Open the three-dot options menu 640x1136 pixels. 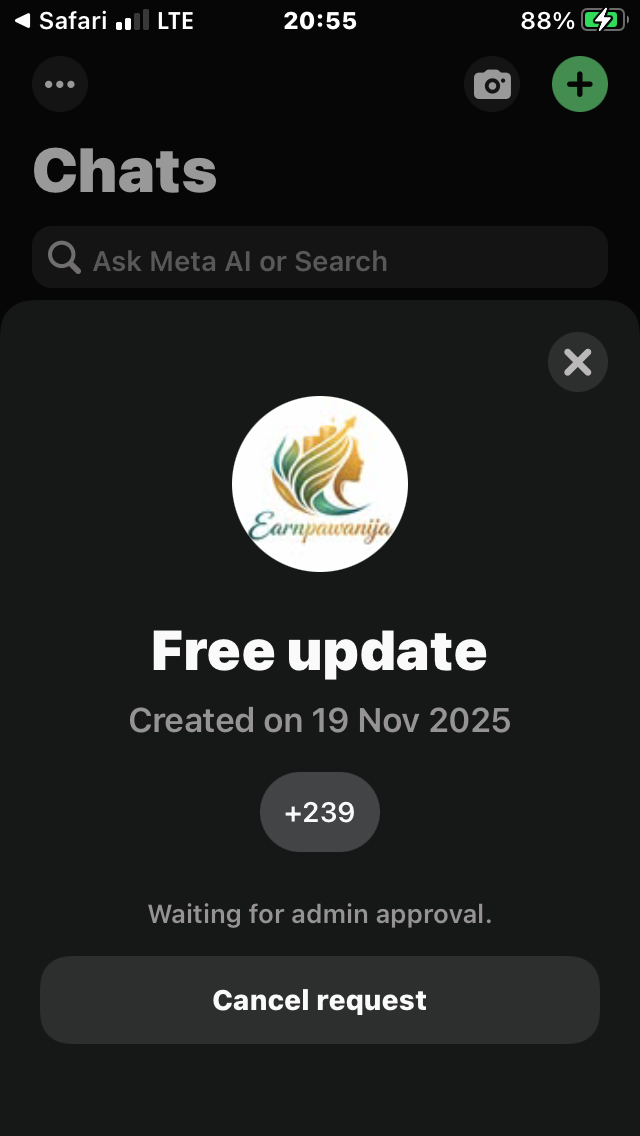(x=60, y=85)
